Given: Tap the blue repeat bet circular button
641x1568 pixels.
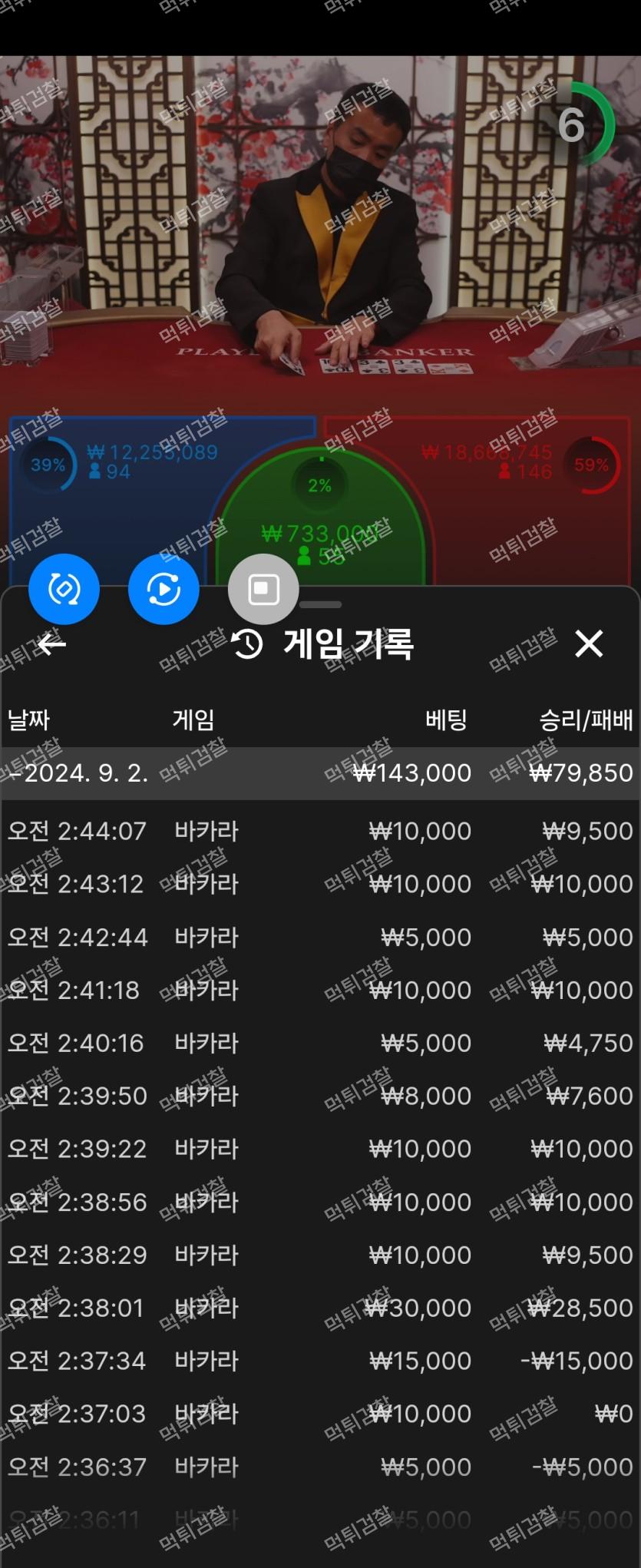Looking at the screenshot, I should click(x=64, y=589).
